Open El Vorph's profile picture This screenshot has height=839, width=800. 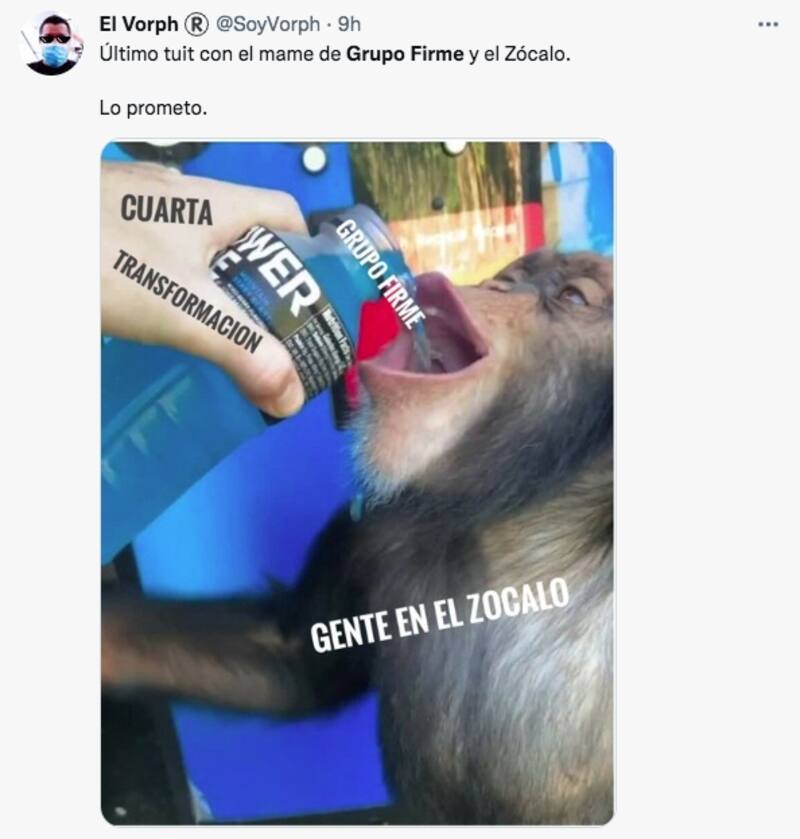[51, 43]
